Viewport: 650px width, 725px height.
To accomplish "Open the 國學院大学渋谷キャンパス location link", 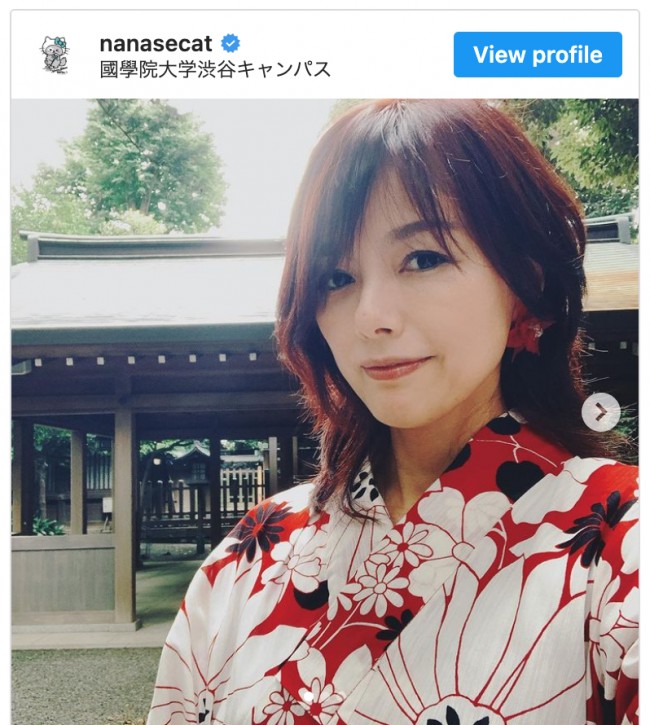I will 215,70.
